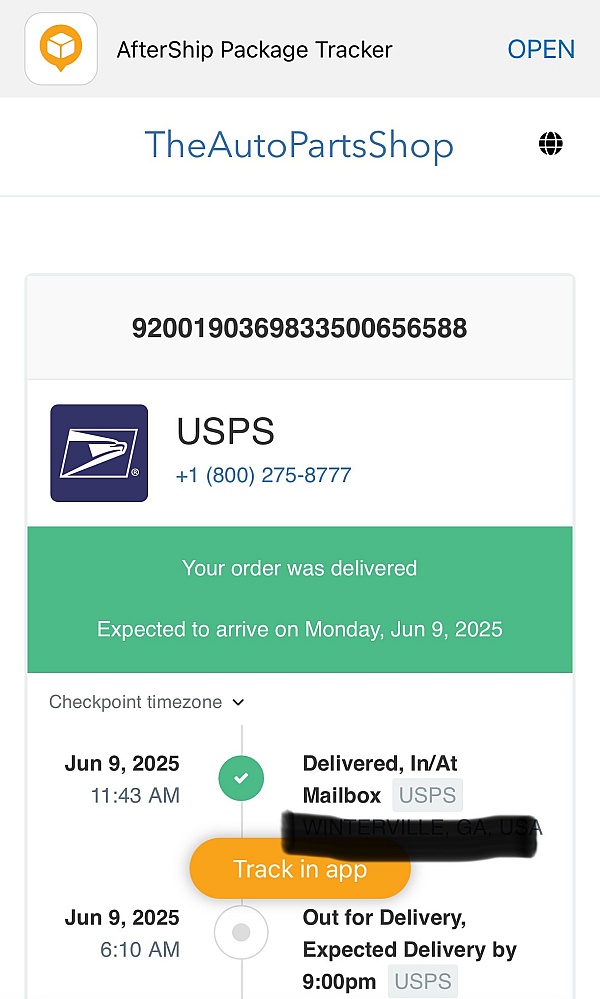The image size is (600, 999).
Task: Open the AfterShip Package Tracker app
Action: pos(541,49)
